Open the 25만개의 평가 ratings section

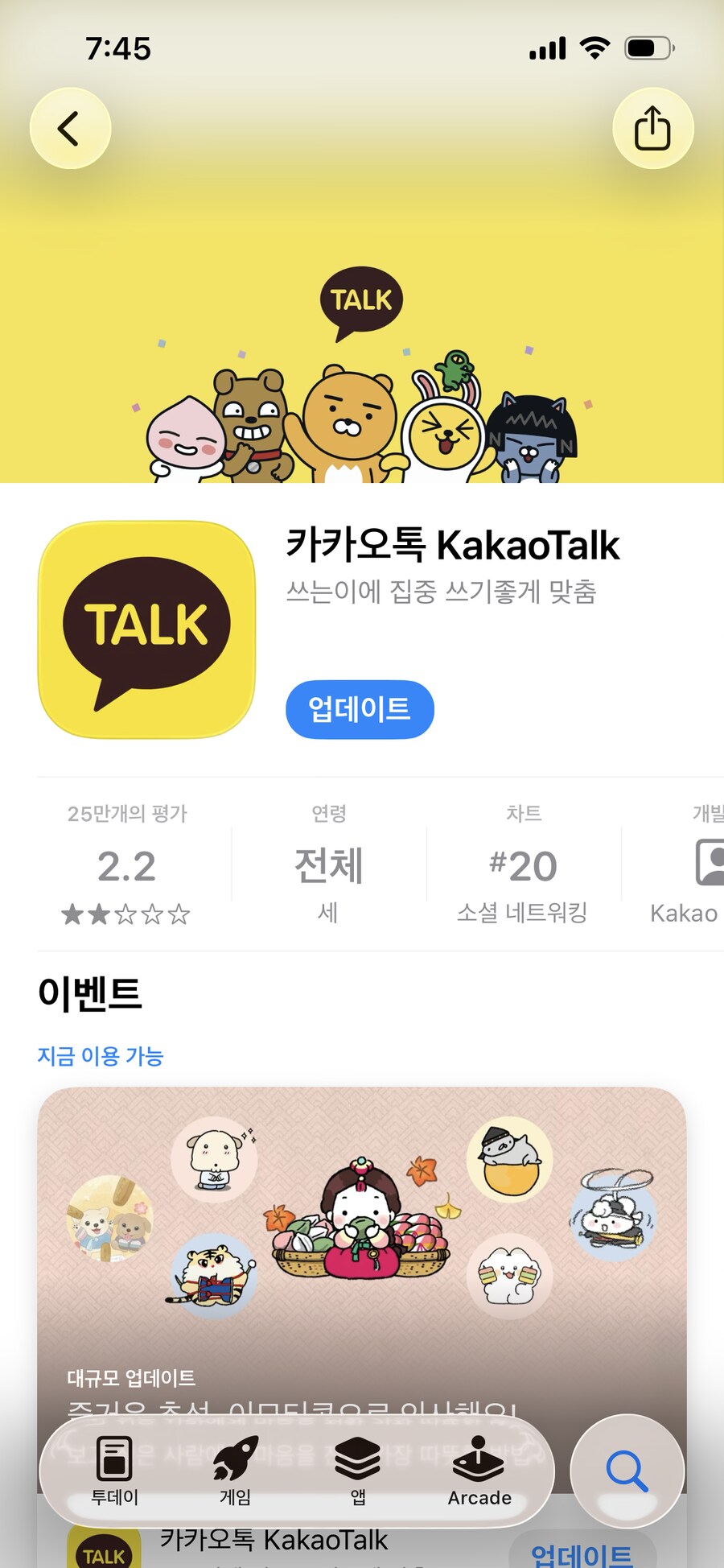click(x=127, y=866)
